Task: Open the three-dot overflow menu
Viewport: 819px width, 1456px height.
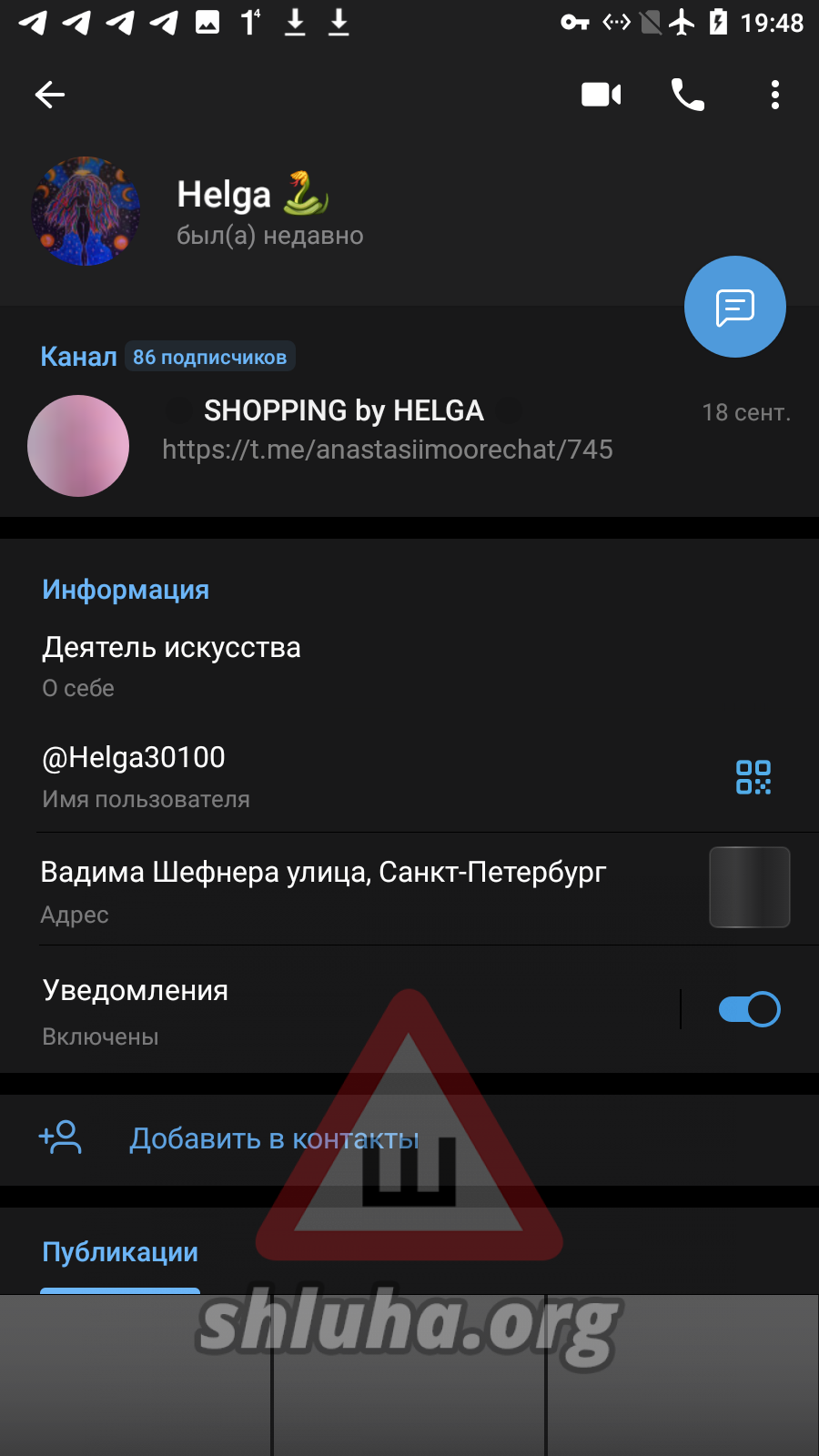Action: click(x=775, y=95)
